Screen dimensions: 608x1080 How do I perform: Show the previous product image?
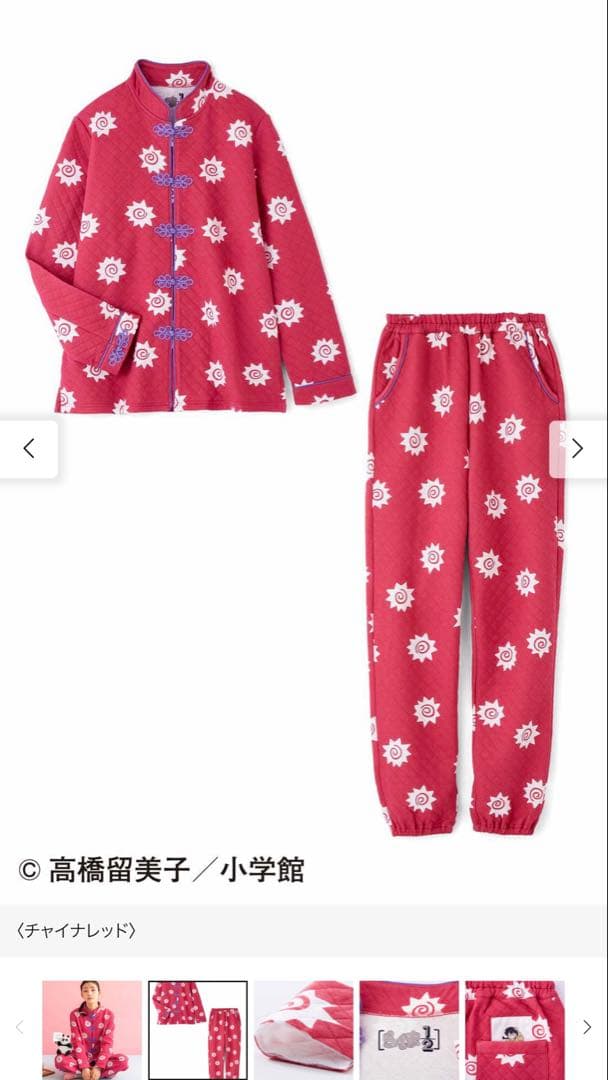click(28, 449)
